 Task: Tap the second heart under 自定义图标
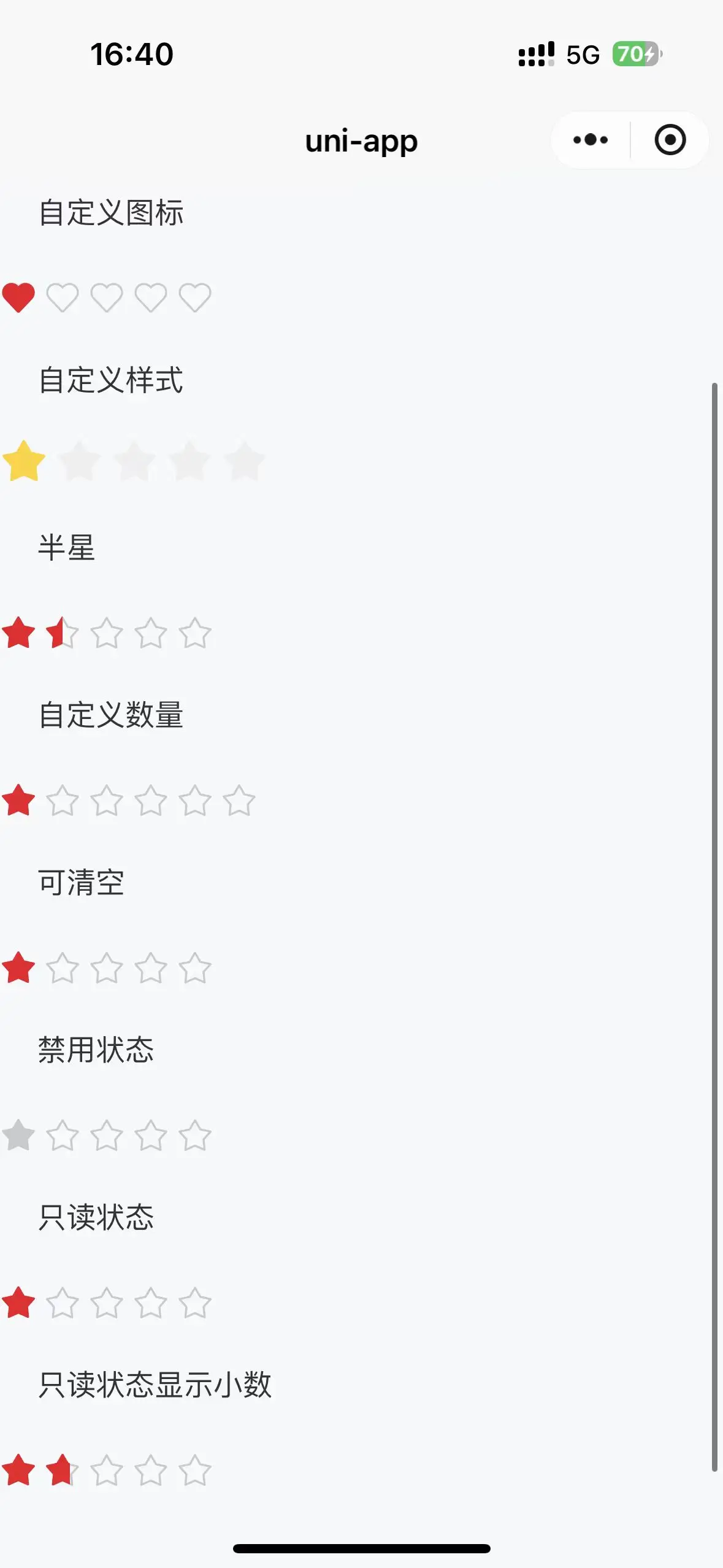63,298
